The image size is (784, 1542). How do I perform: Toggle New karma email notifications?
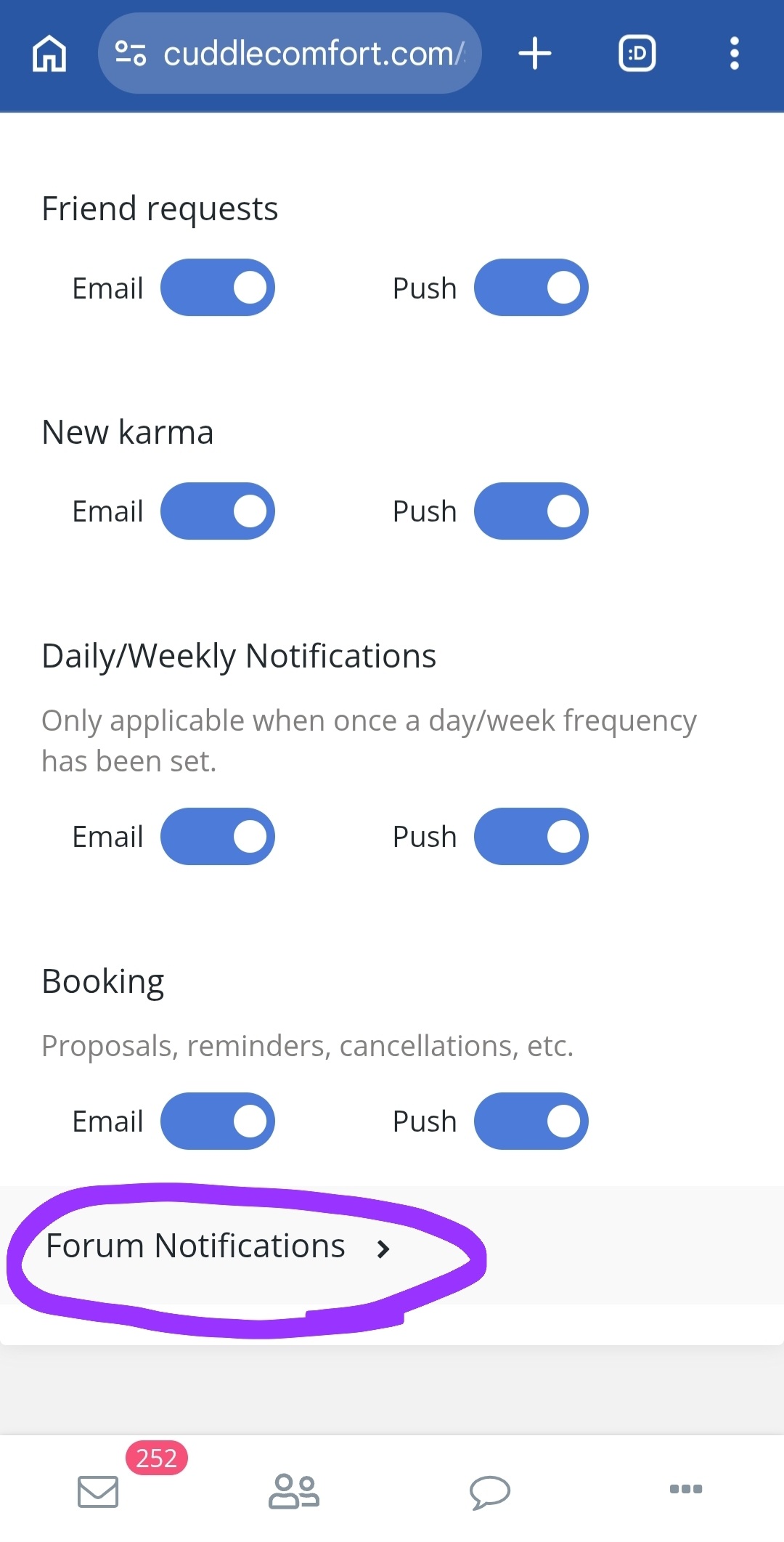tap(218, 511)
